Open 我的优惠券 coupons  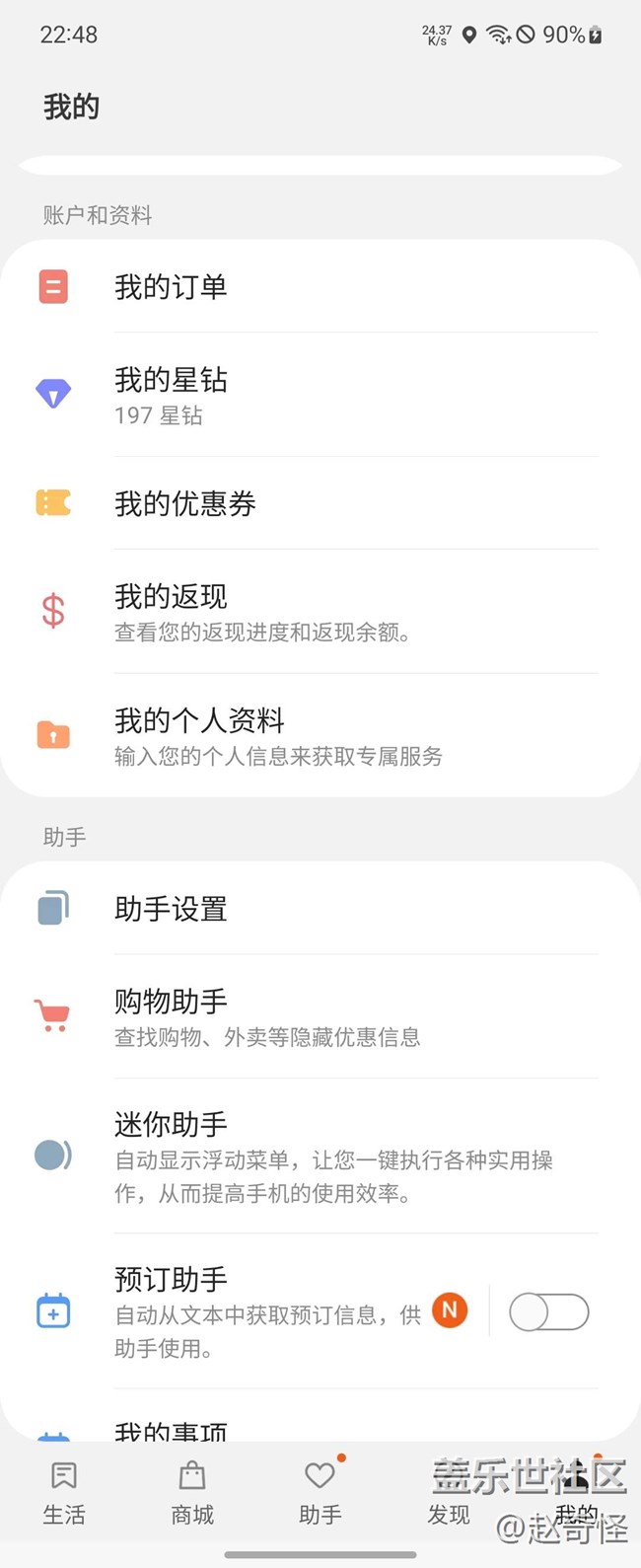point(320,503)
